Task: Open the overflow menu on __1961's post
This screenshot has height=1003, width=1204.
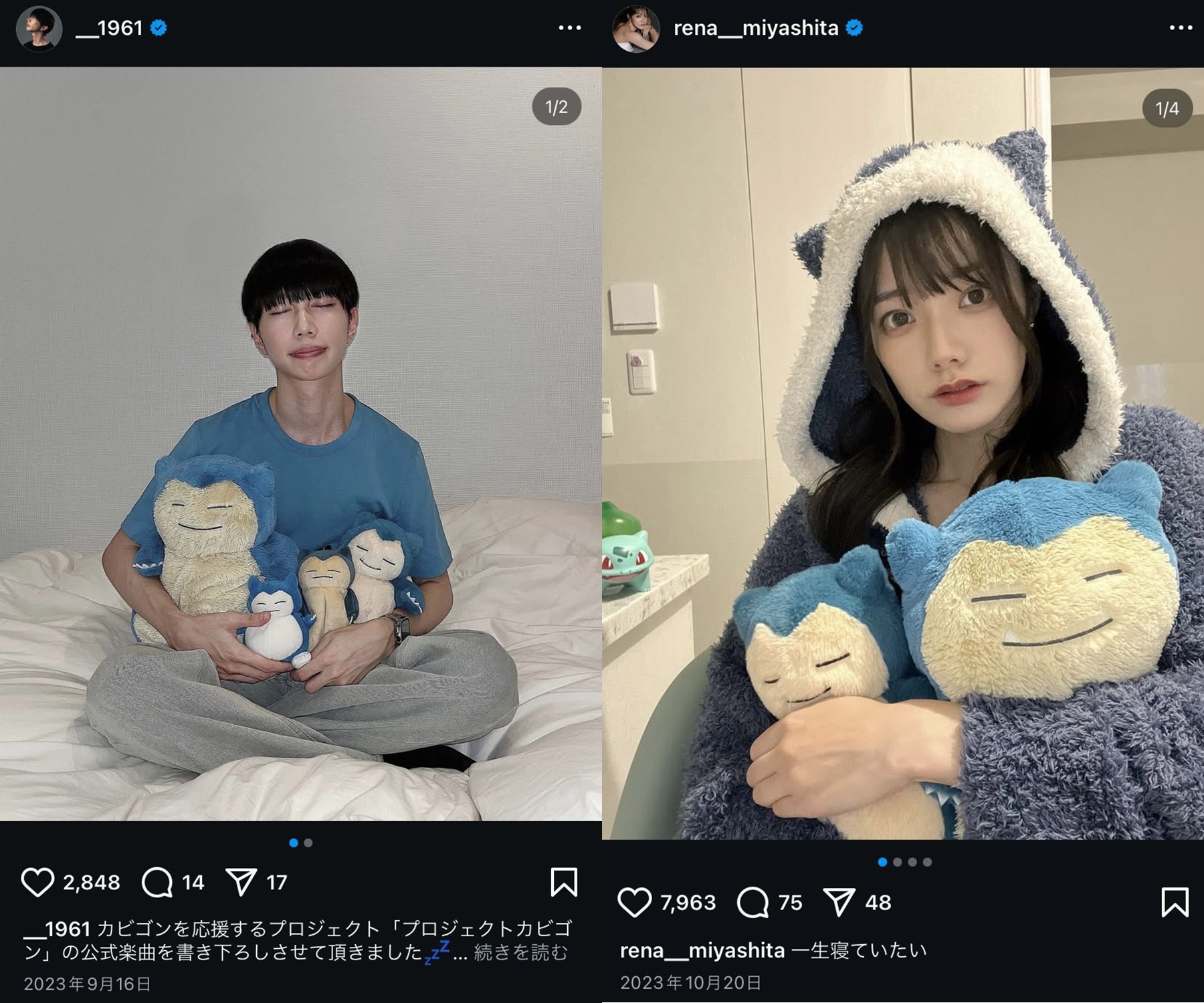Action: [569, 28]
